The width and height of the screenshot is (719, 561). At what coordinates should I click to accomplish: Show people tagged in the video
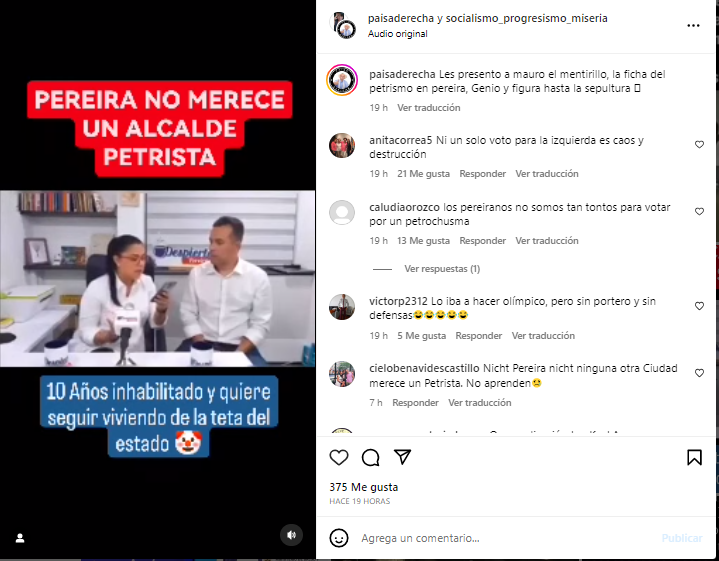point(19,538)
